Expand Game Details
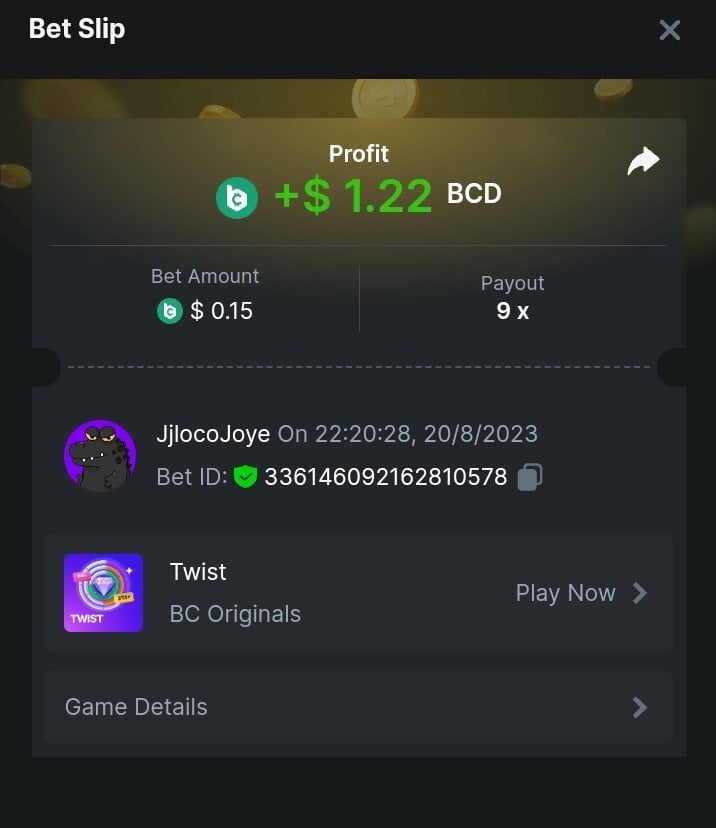 pos(358,707)
